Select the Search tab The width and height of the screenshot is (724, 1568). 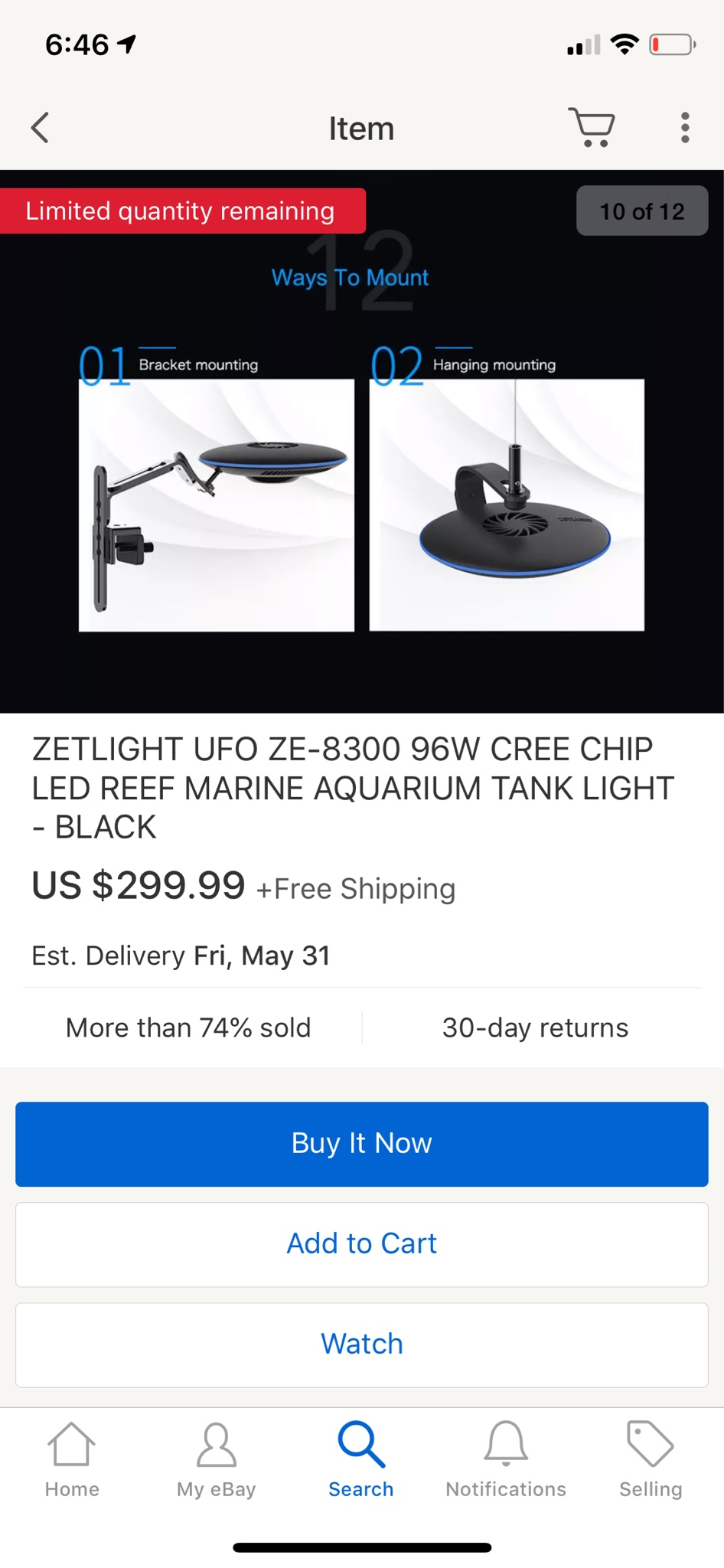coord(360,1459)
